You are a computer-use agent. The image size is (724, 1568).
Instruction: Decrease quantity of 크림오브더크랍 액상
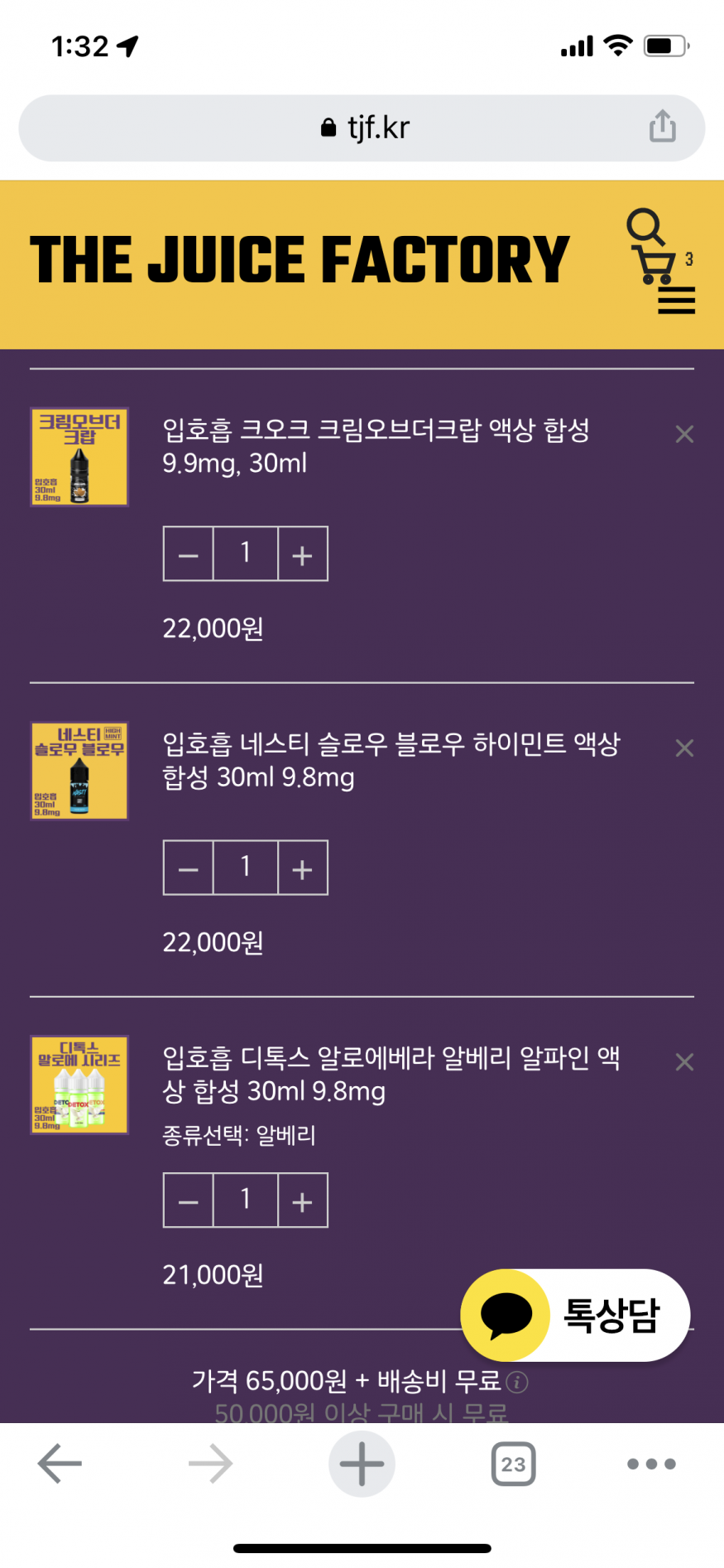pyautogui.click(x=189, y=554)
